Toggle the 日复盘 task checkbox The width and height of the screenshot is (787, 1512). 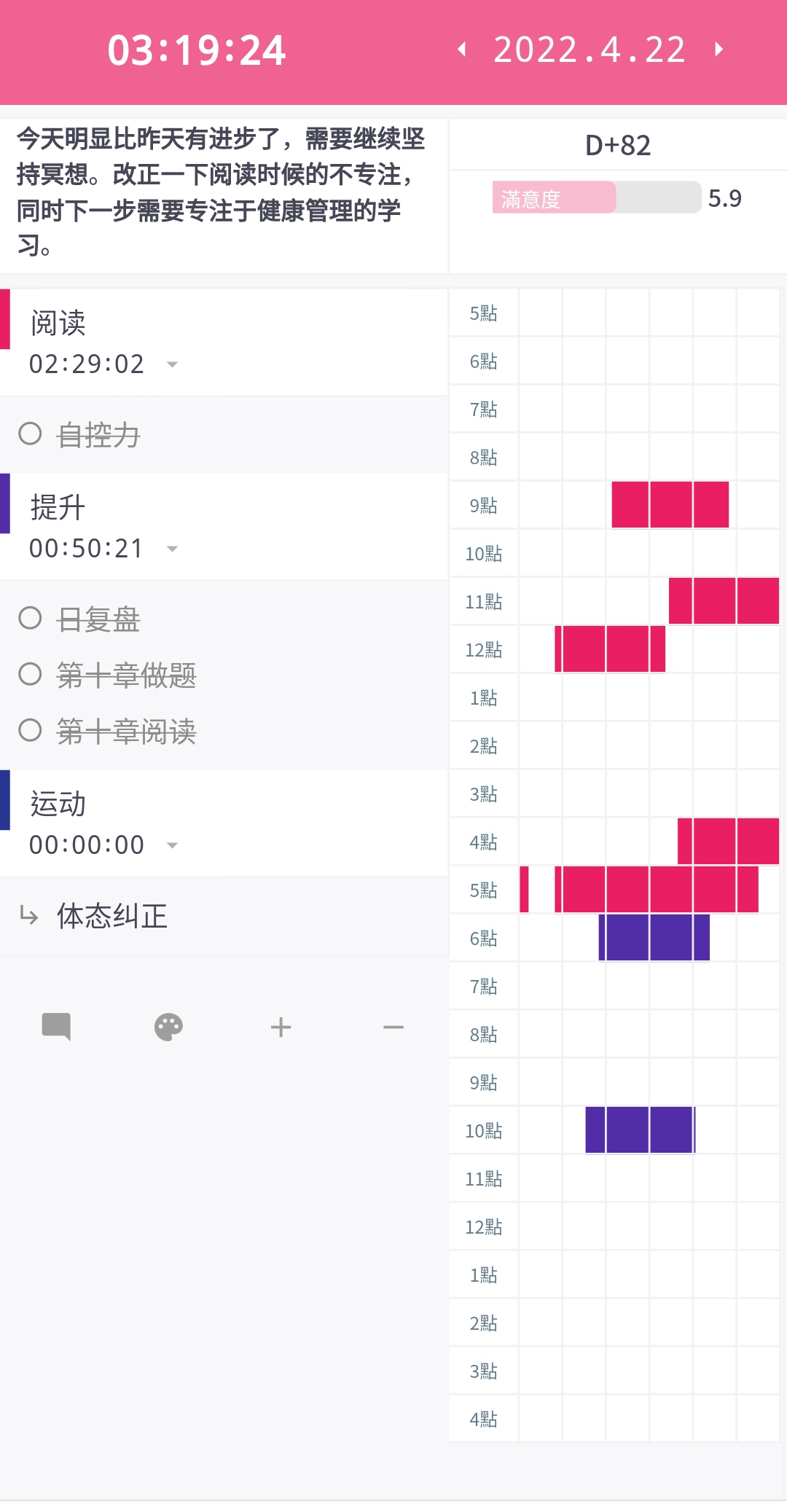tap(30, 618)
